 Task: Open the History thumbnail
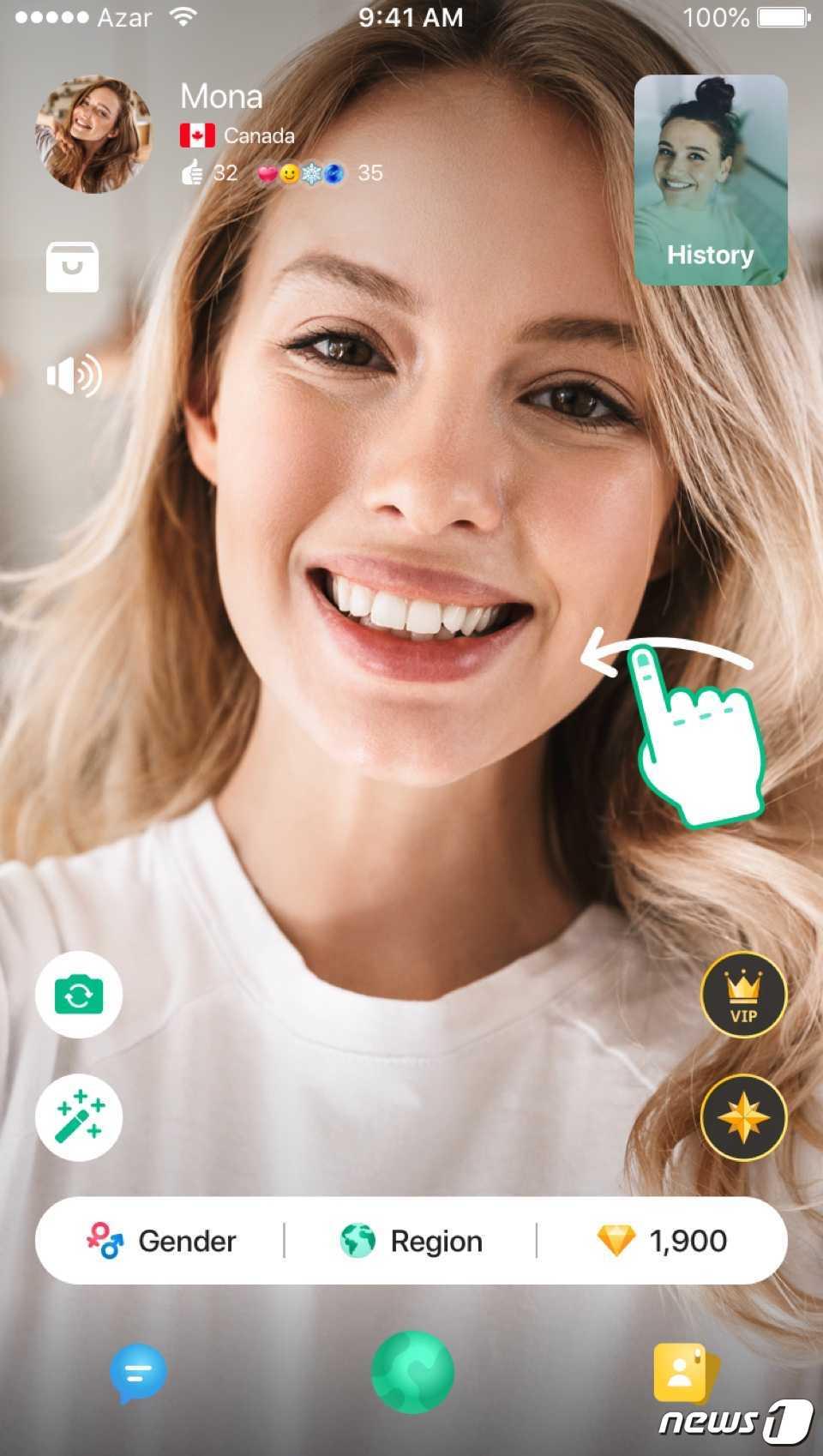(711, 180)
